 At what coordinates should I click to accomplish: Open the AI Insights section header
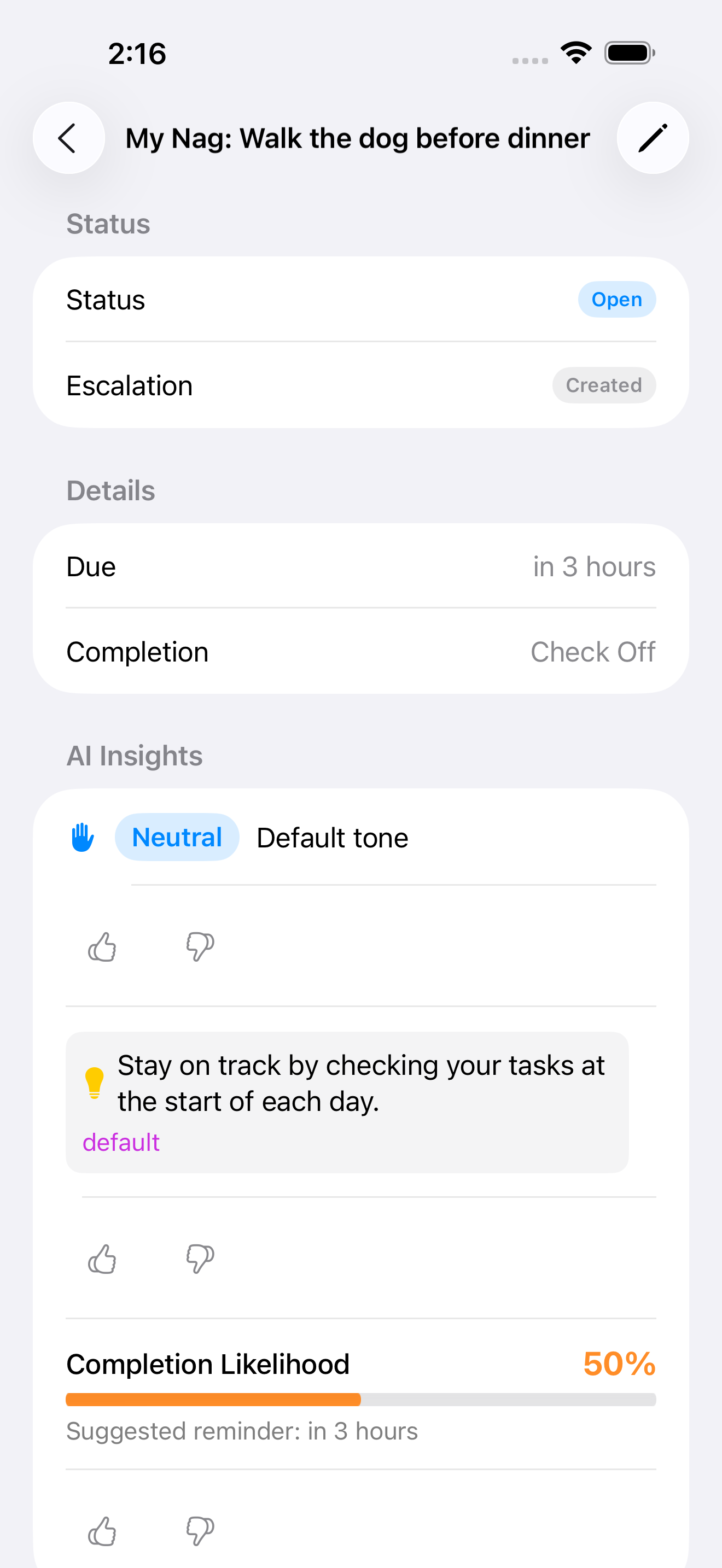click(135, 756)
